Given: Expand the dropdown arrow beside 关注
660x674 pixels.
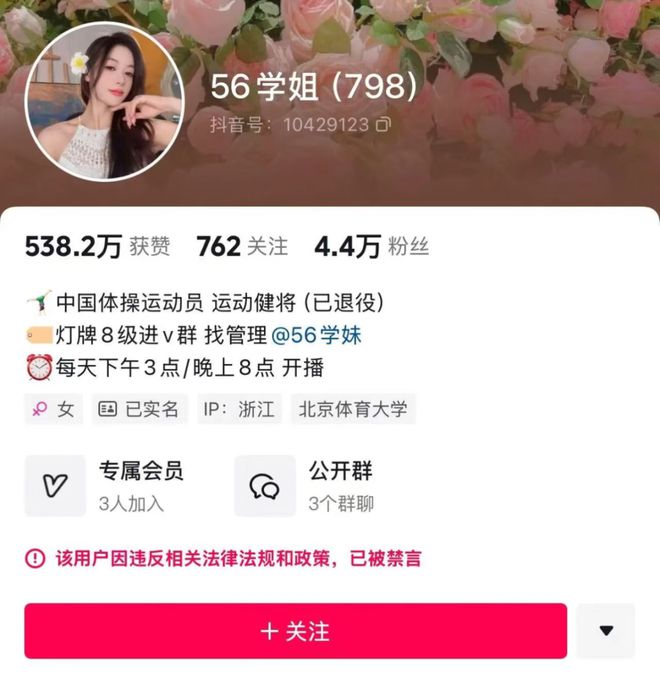Looking at the screenshot, I should [x=606, y=631].
